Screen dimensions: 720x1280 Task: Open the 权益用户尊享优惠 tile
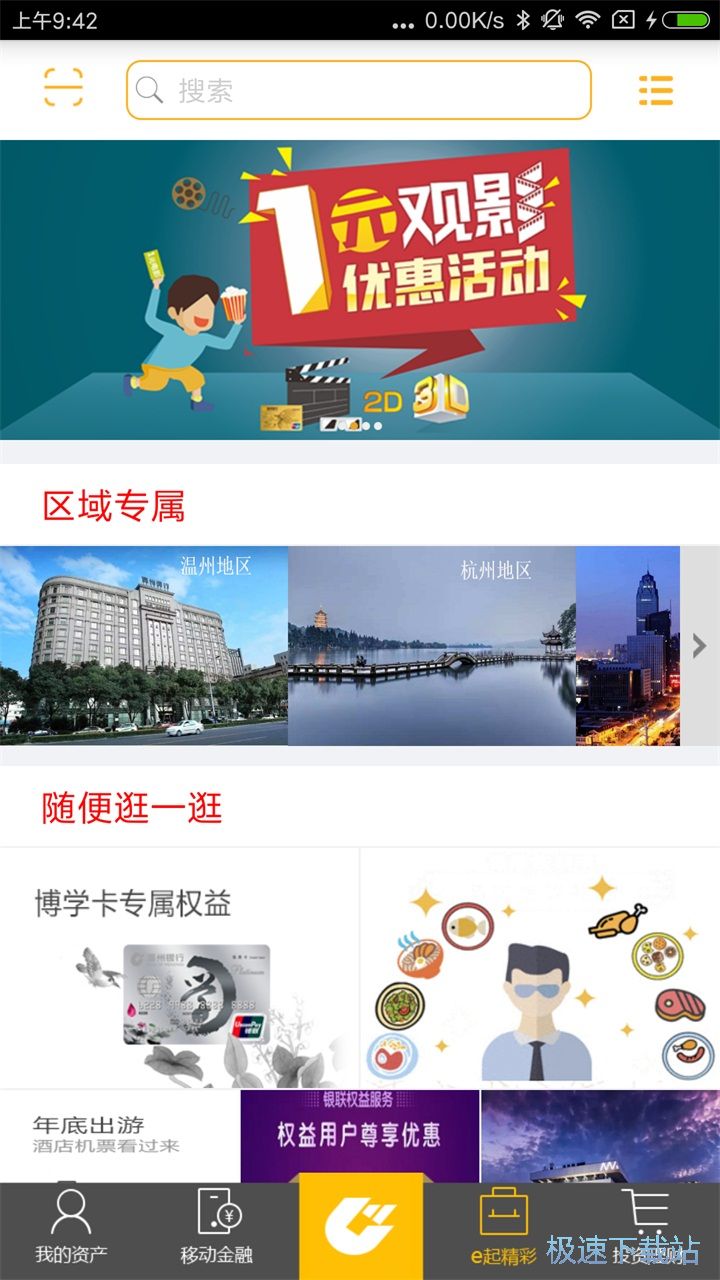pos(360,1136)
